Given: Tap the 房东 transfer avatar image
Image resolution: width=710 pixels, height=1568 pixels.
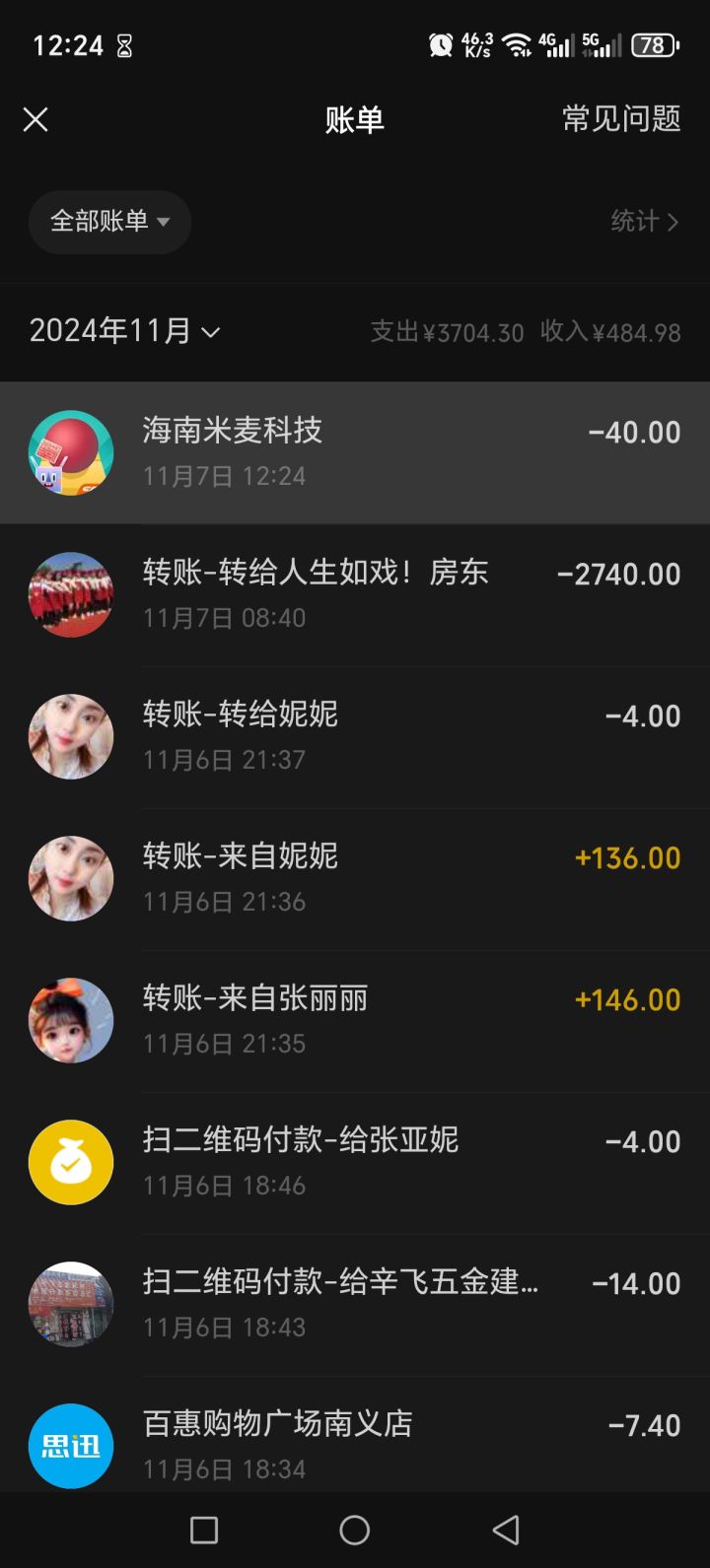Looking at the screenshot, I should tap(70, 593).
